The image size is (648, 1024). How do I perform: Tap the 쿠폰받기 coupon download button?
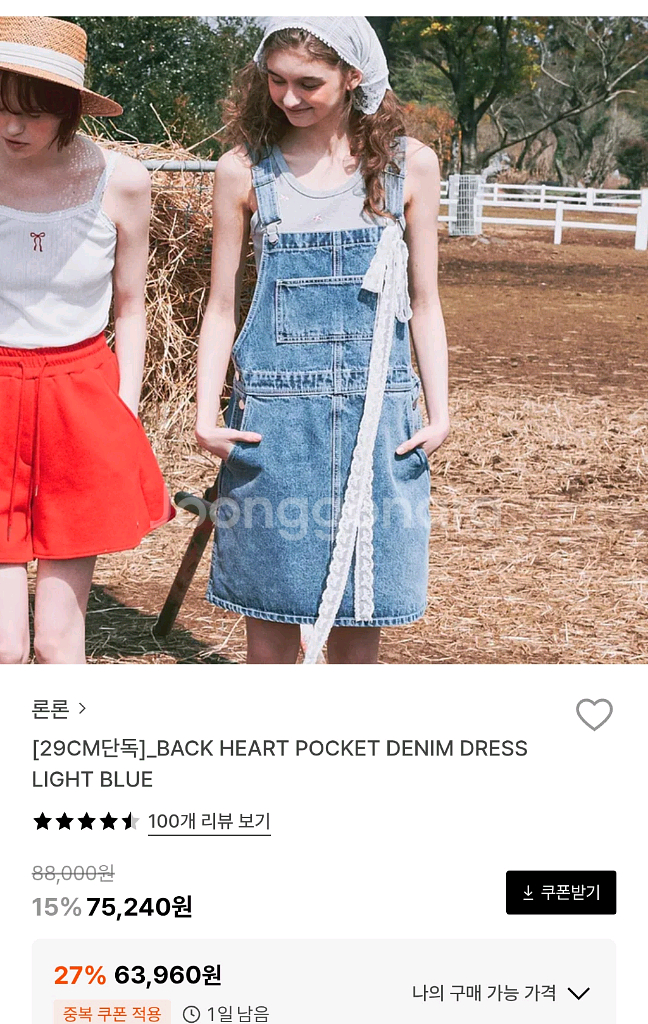[561, 892]
